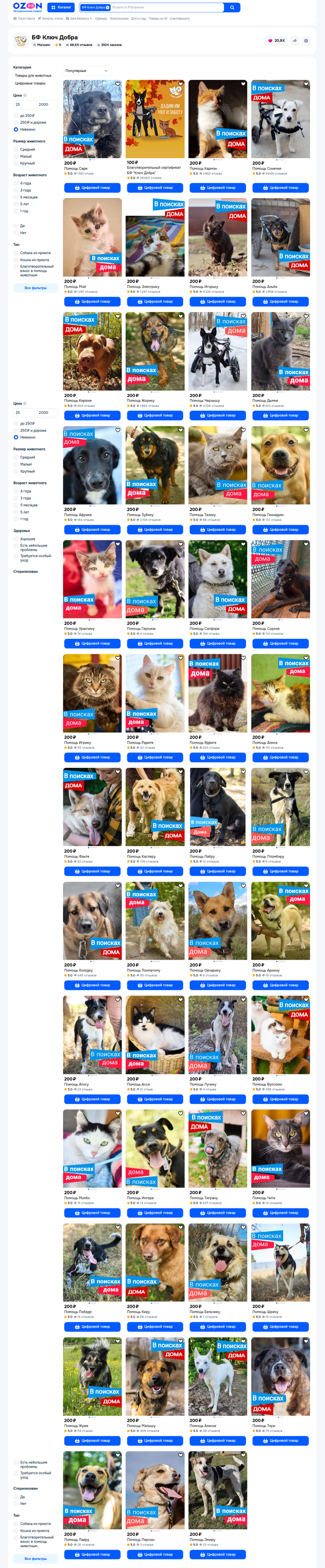Screen dimensions: 325x1568
Task: Show all filters with Все фильтры
Action: point(35,288)
